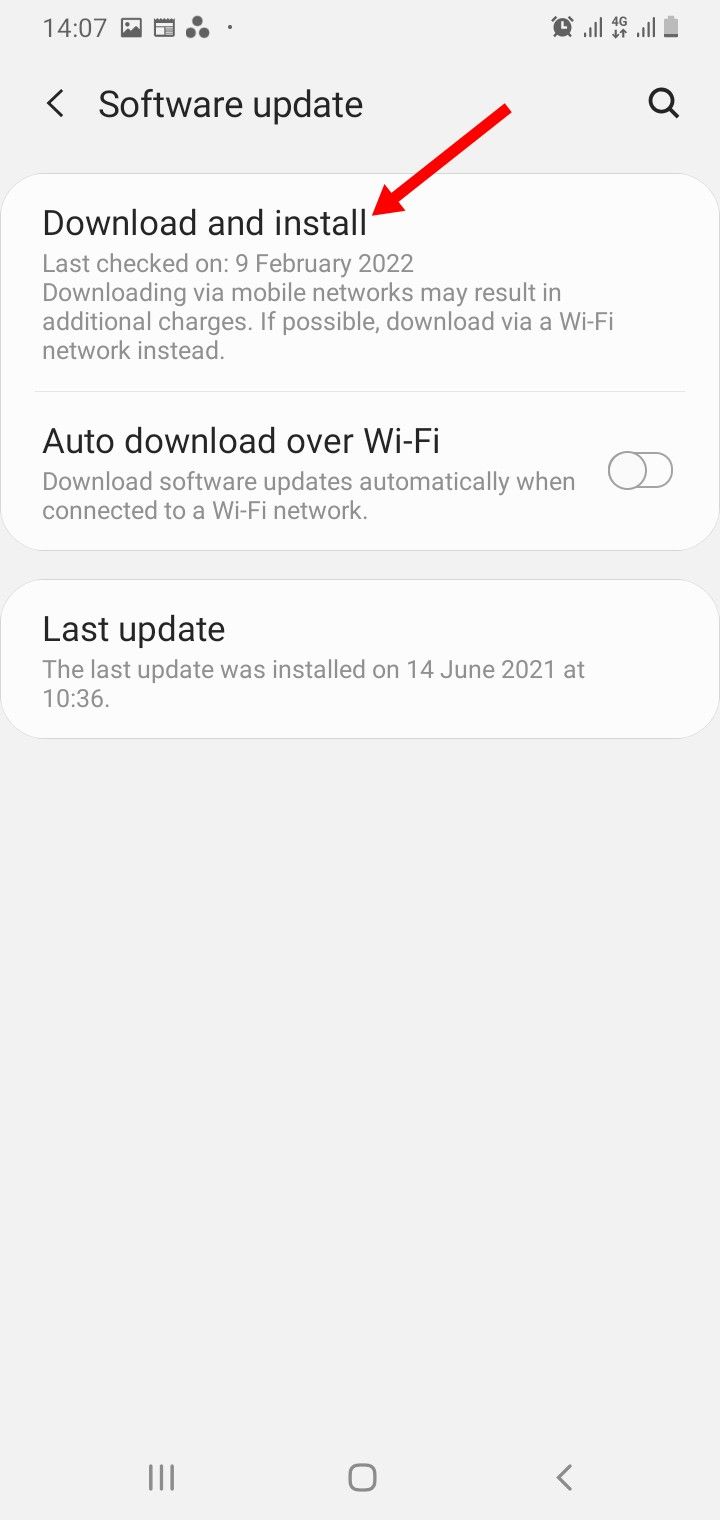
Task: Open search on the Software update screen
Action: tap(663, 103)
